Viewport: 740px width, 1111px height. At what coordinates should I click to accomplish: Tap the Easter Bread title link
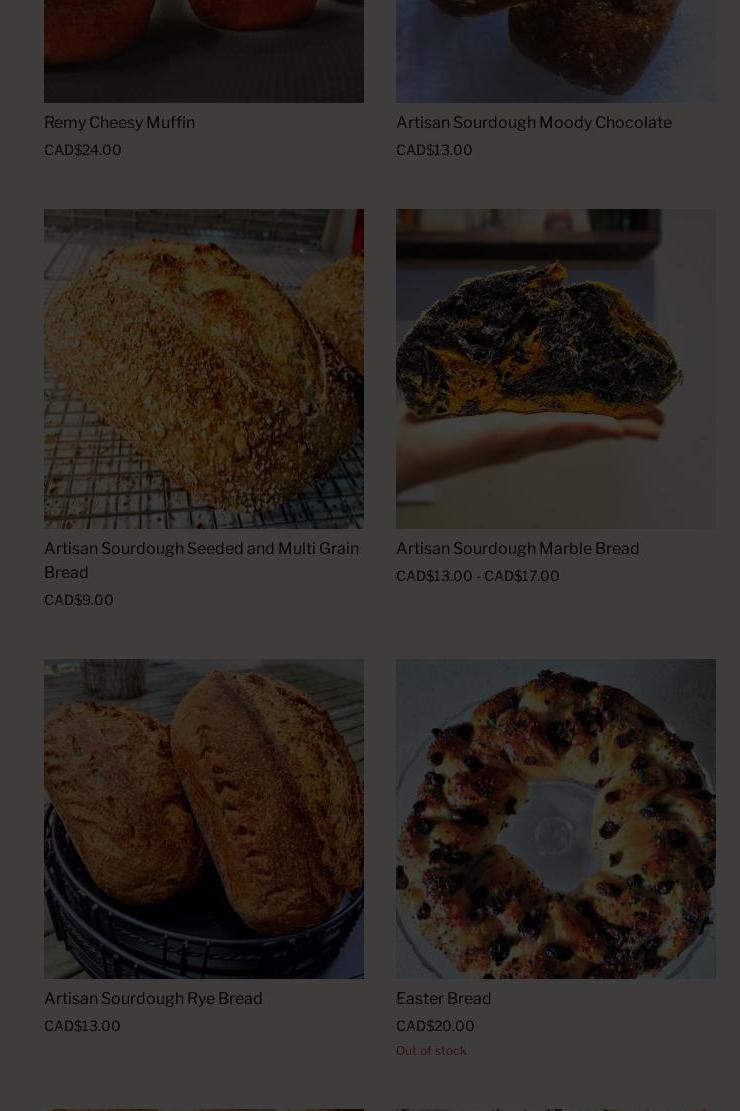(443, 999)
